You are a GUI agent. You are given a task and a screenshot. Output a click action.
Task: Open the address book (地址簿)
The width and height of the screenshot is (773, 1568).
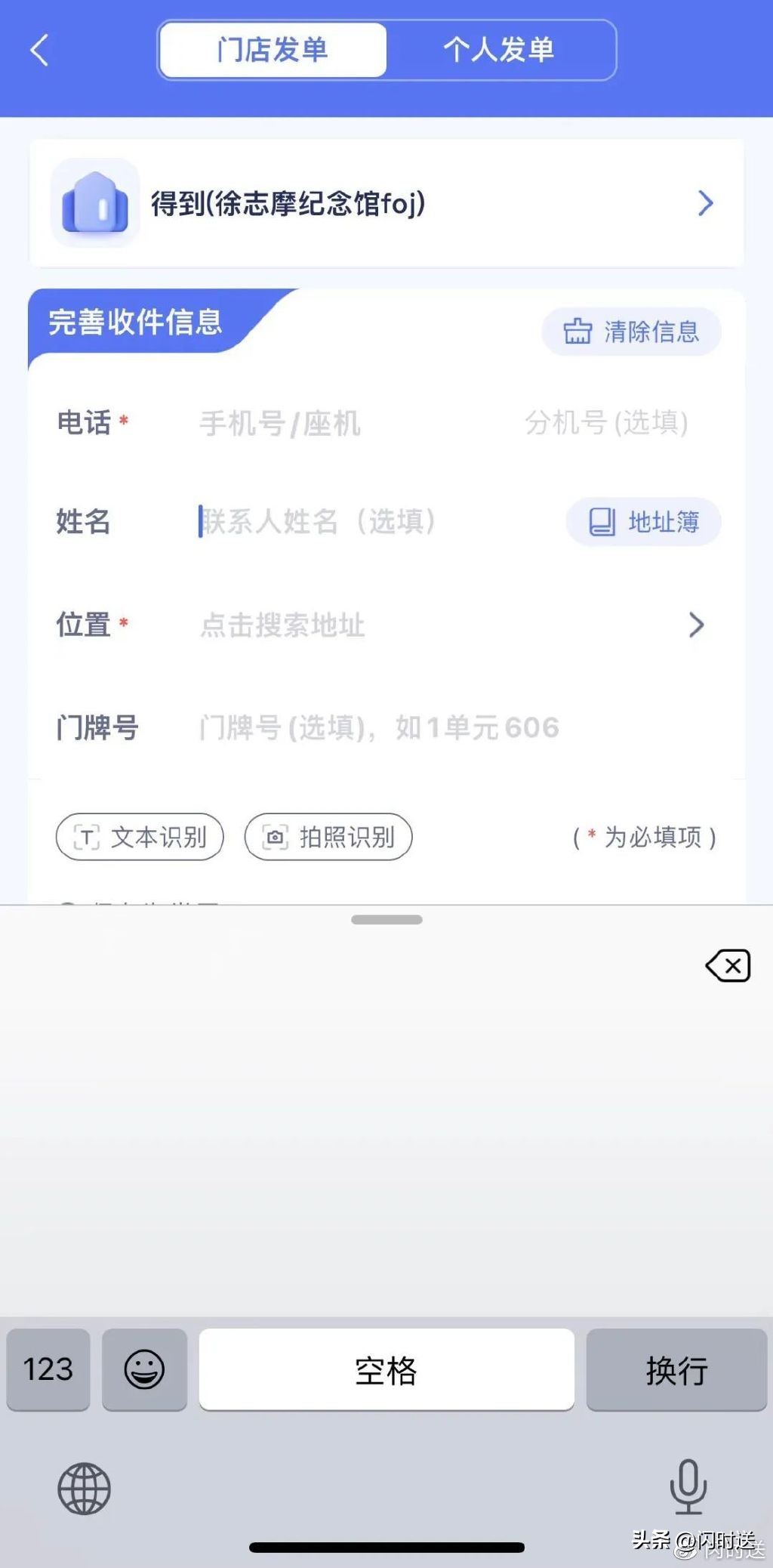642,521
